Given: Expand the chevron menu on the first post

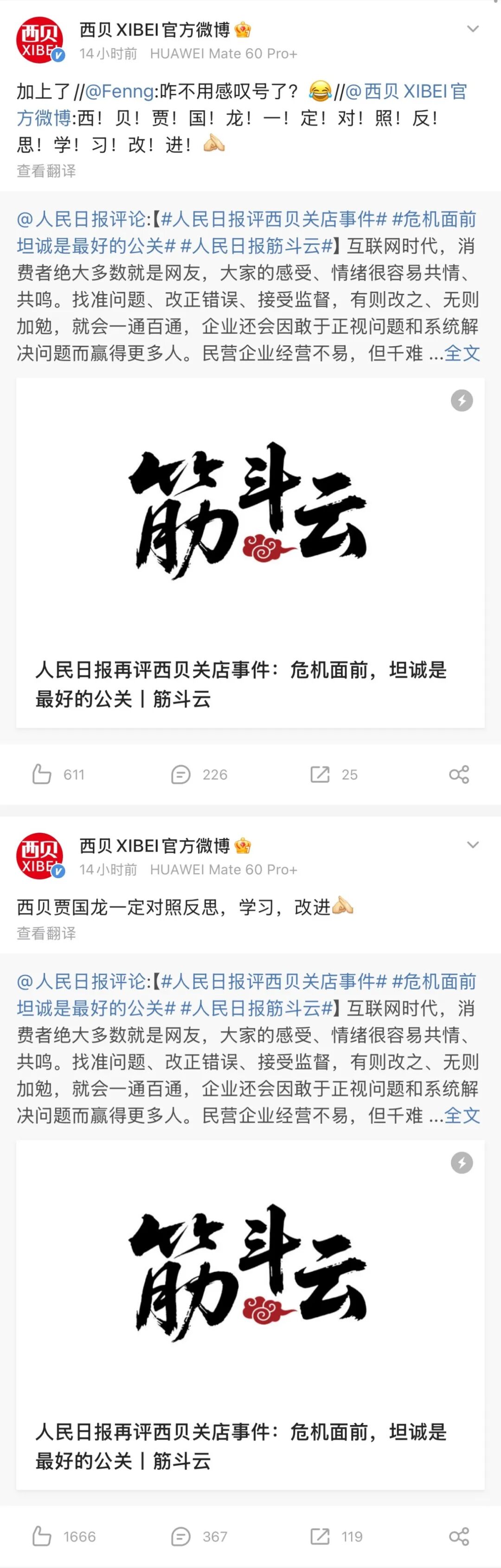Looking at the screenshot, I should pos(472,29).
